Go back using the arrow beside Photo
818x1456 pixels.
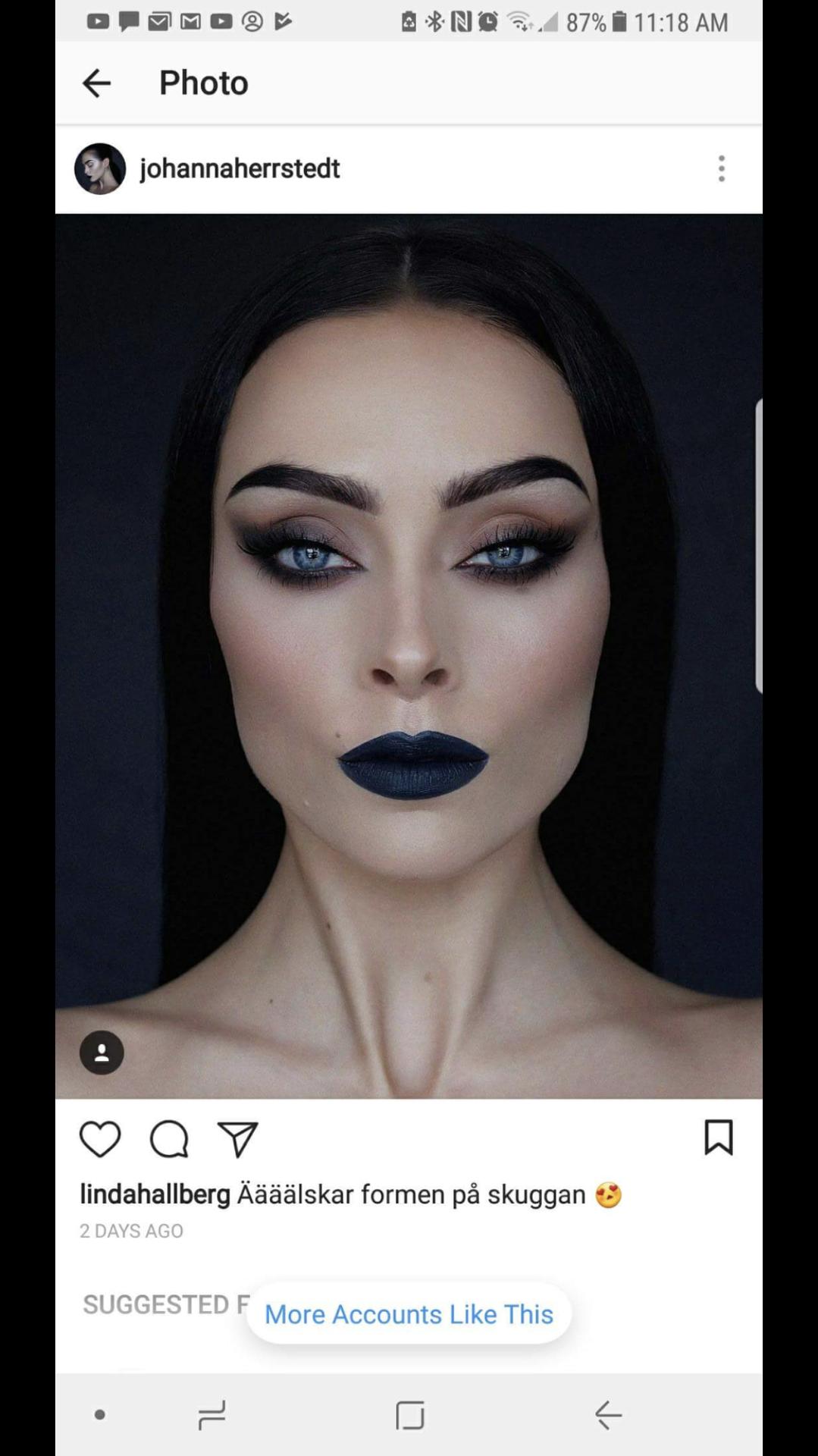[x=96, y=83]
